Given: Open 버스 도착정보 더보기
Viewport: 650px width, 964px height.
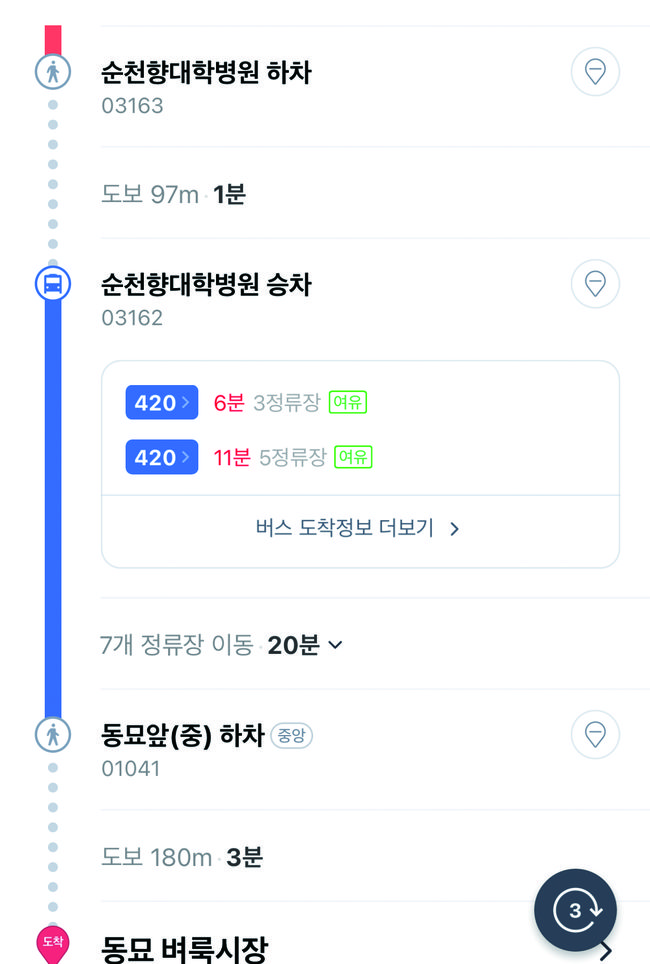Looking at the screenshot, I should coord(359,528).
